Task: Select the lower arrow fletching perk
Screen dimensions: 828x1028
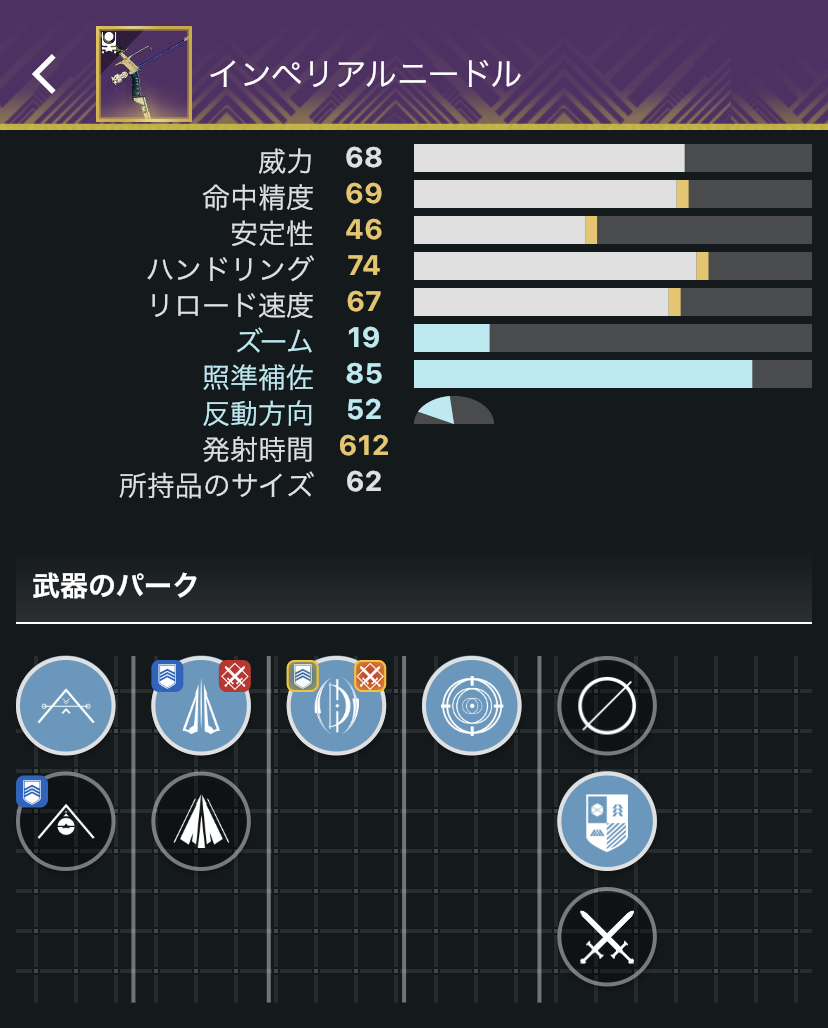Action: tap(201, 822)
